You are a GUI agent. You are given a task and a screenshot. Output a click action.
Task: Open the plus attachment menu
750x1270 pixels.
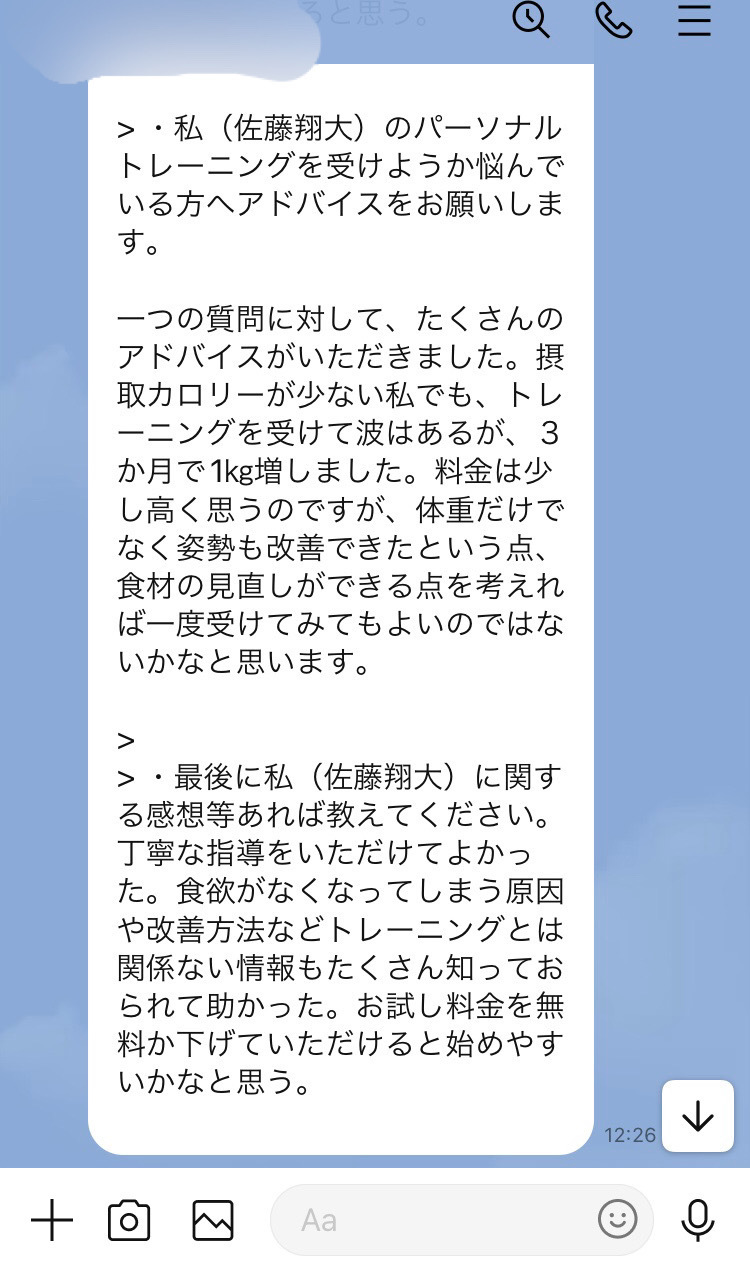(52, 1220)
